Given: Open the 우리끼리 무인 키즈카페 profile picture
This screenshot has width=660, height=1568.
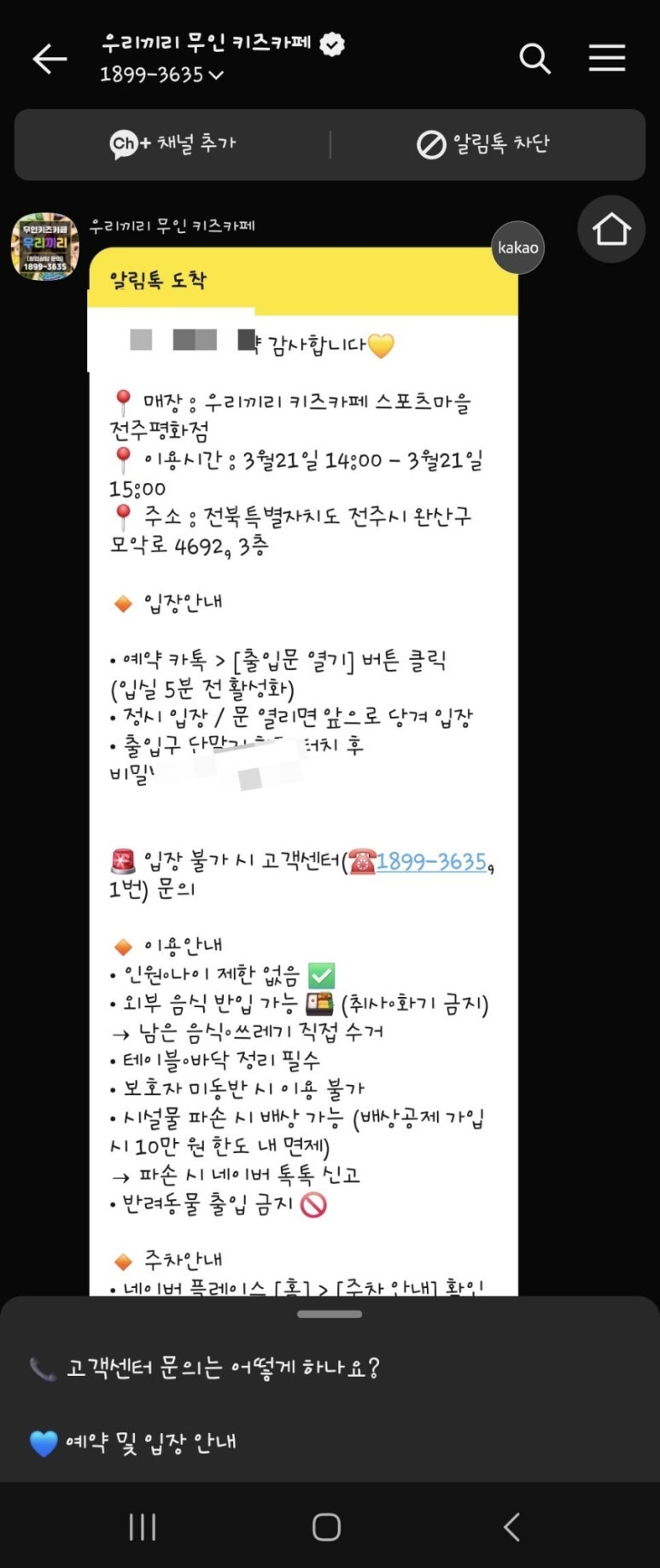Looking at the screenshot, I should [x=44, y=247].
